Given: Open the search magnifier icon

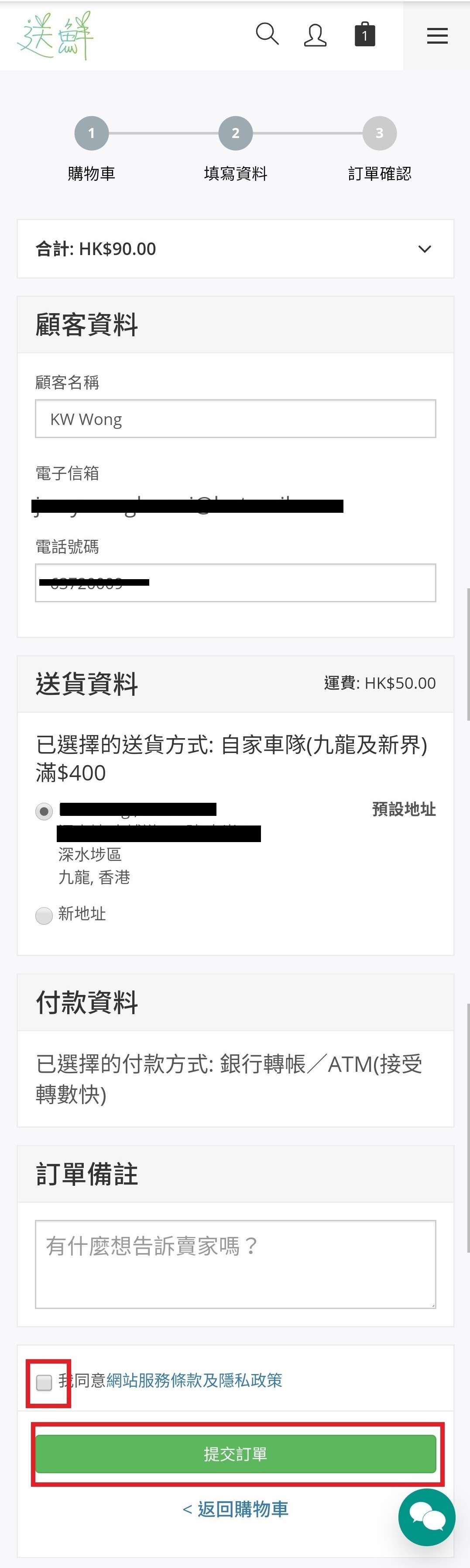Looking at the screenshot, I should [267, 35].
